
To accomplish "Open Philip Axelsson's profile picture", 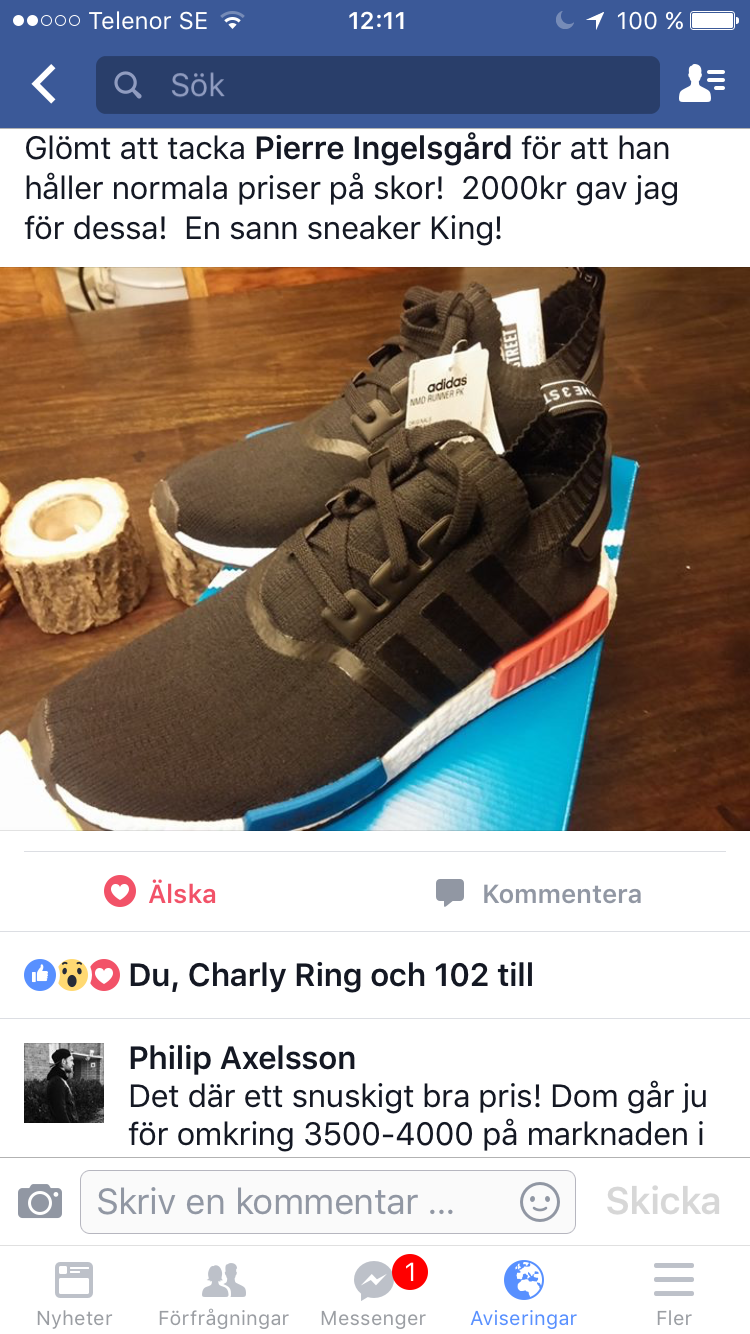I will click(x=64, y=1083).
